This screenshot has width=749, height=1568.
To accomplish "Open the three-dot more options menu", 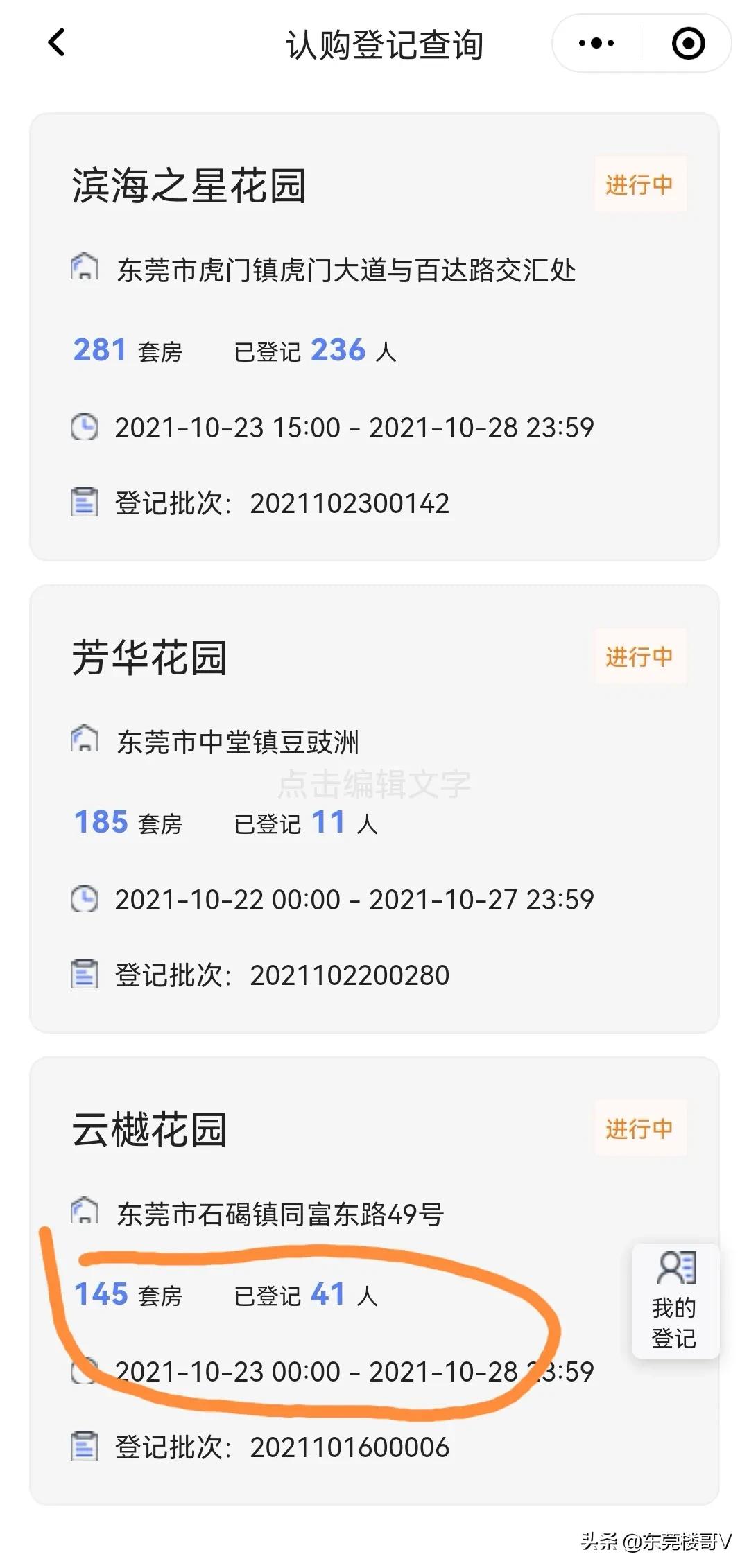I will click(594, 43).
